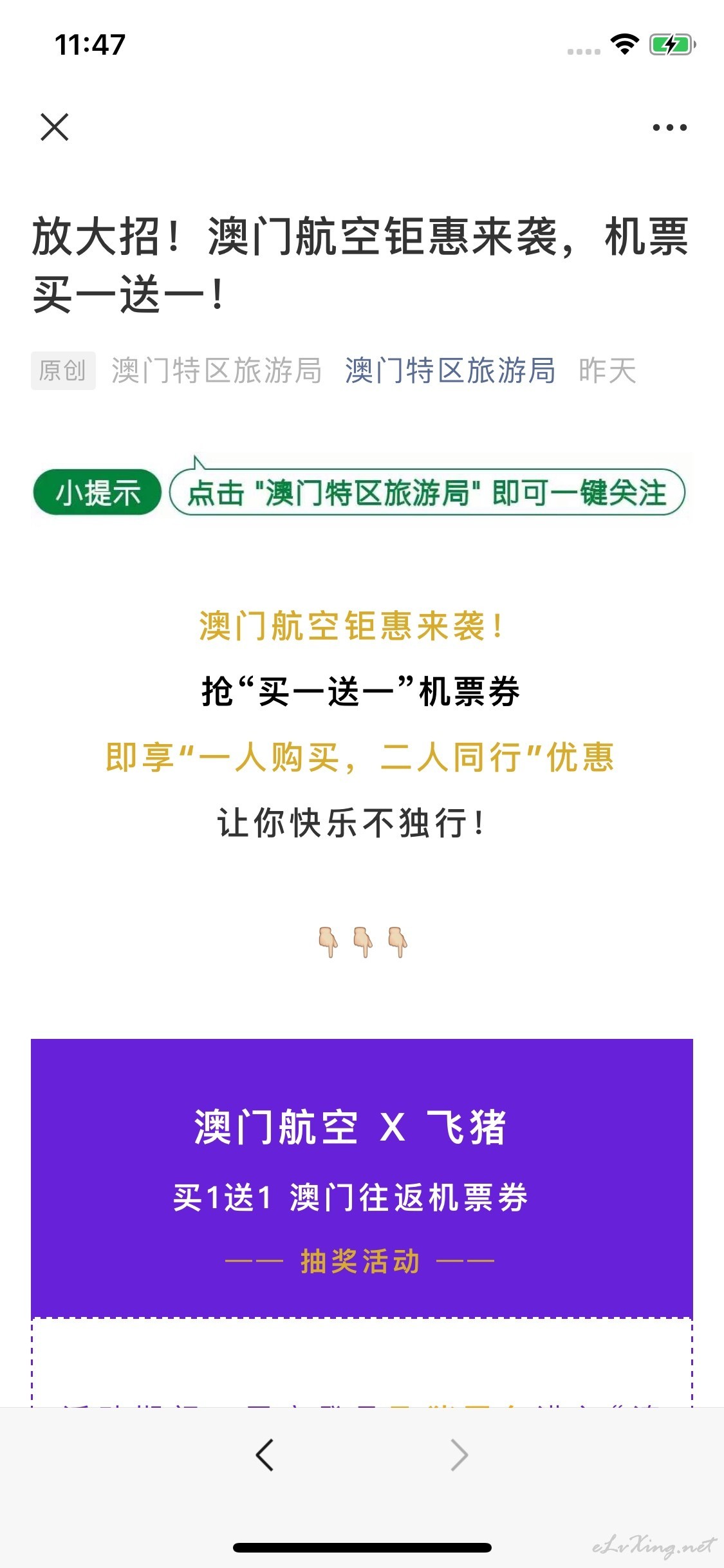
Task: Open the three-dot overflow menu
Action: 669,127
